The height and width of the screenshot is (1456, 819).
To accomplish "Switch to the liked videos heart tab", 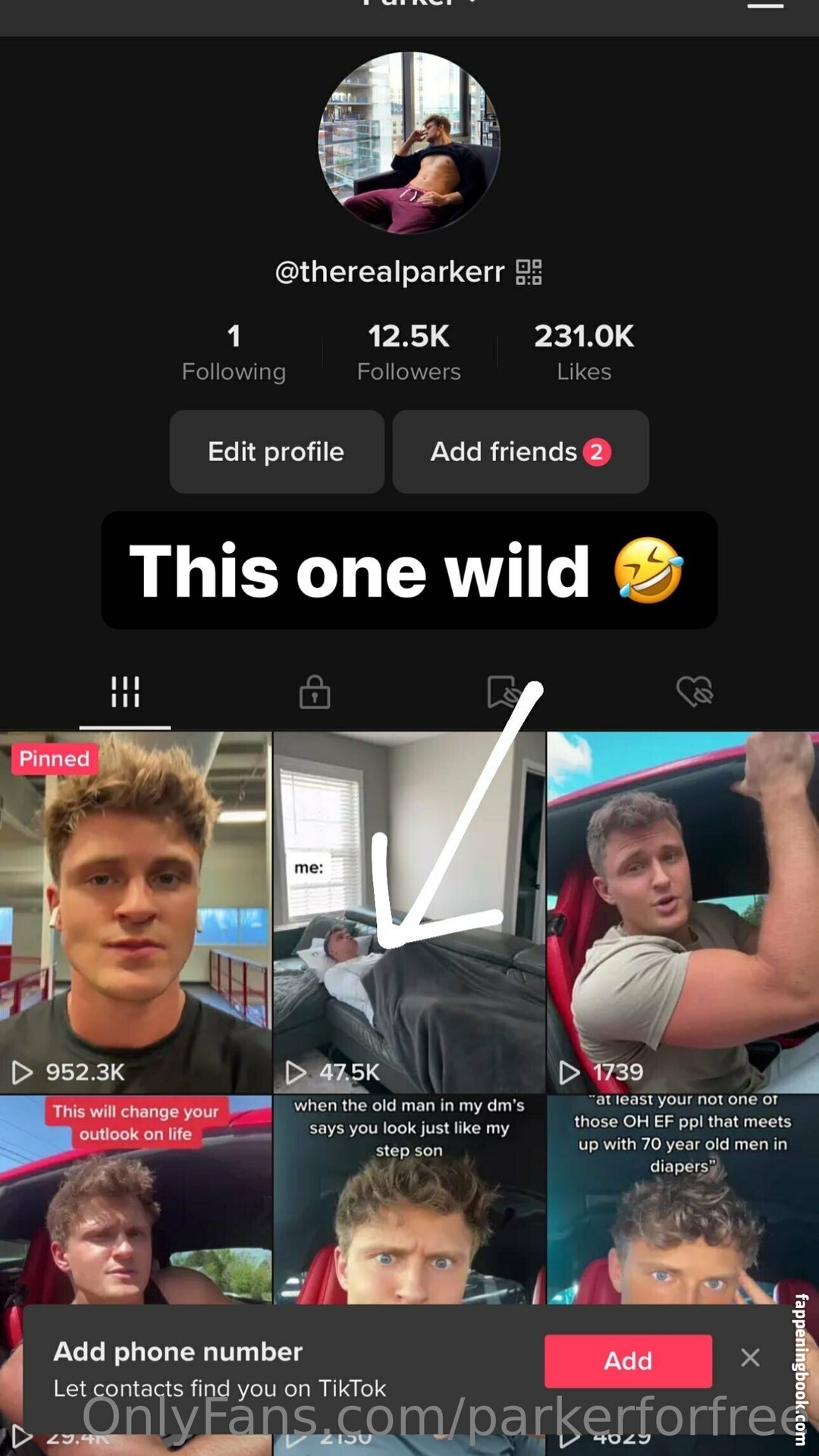I will 695,692.
